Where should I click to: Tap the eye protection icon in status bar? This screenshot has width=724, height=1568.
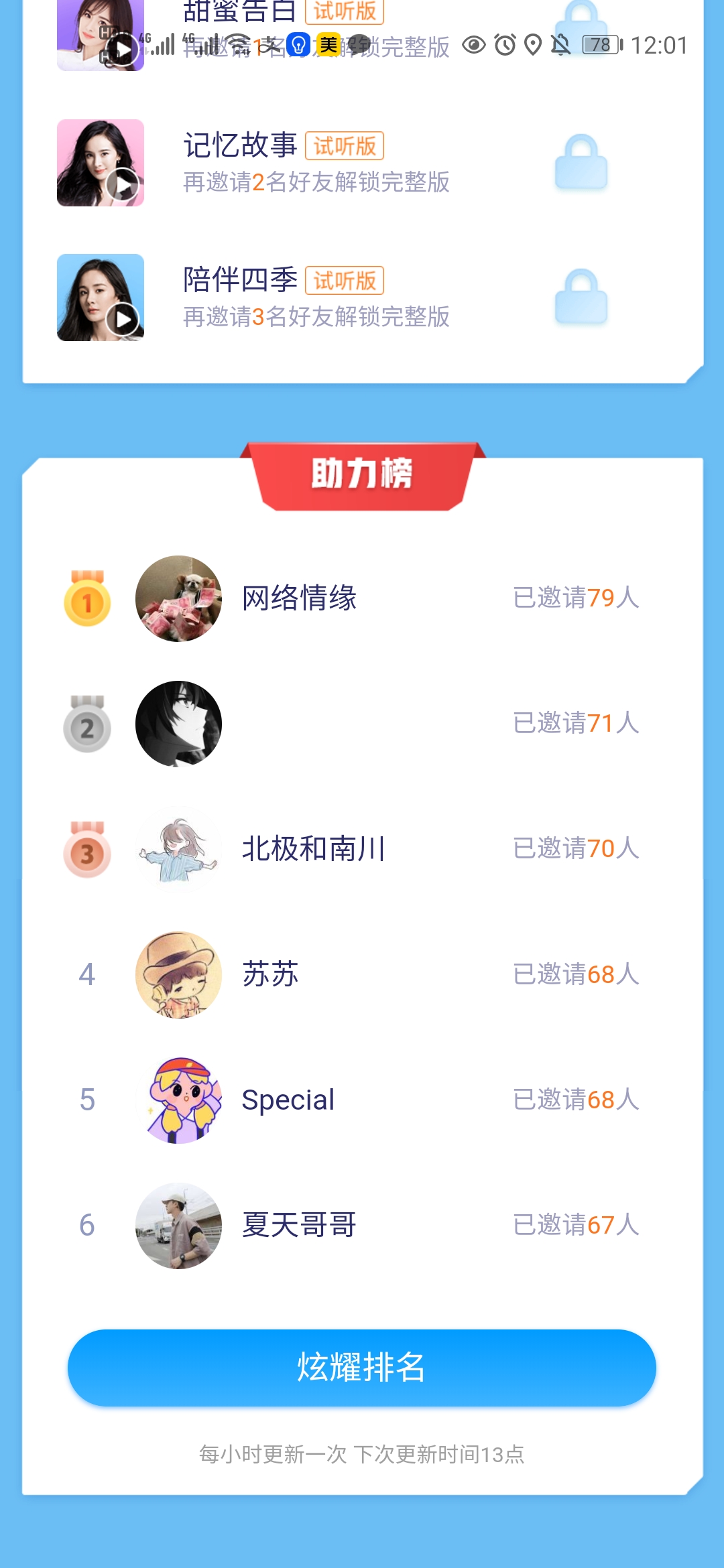point(475,45)
